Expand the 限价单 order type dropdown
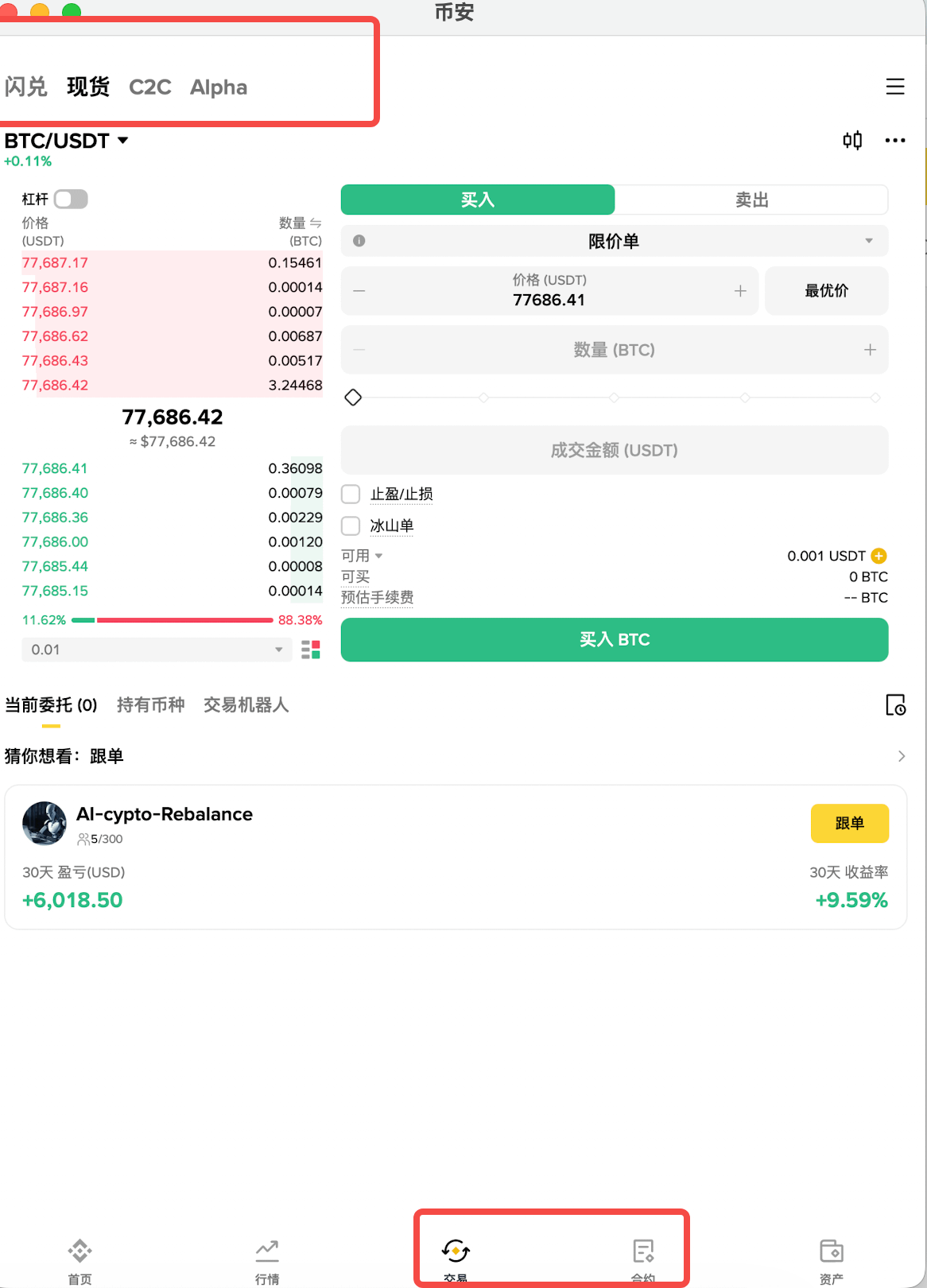Image resolution: width=927 pixels, height=1288 pixels. tap(869, 241)
